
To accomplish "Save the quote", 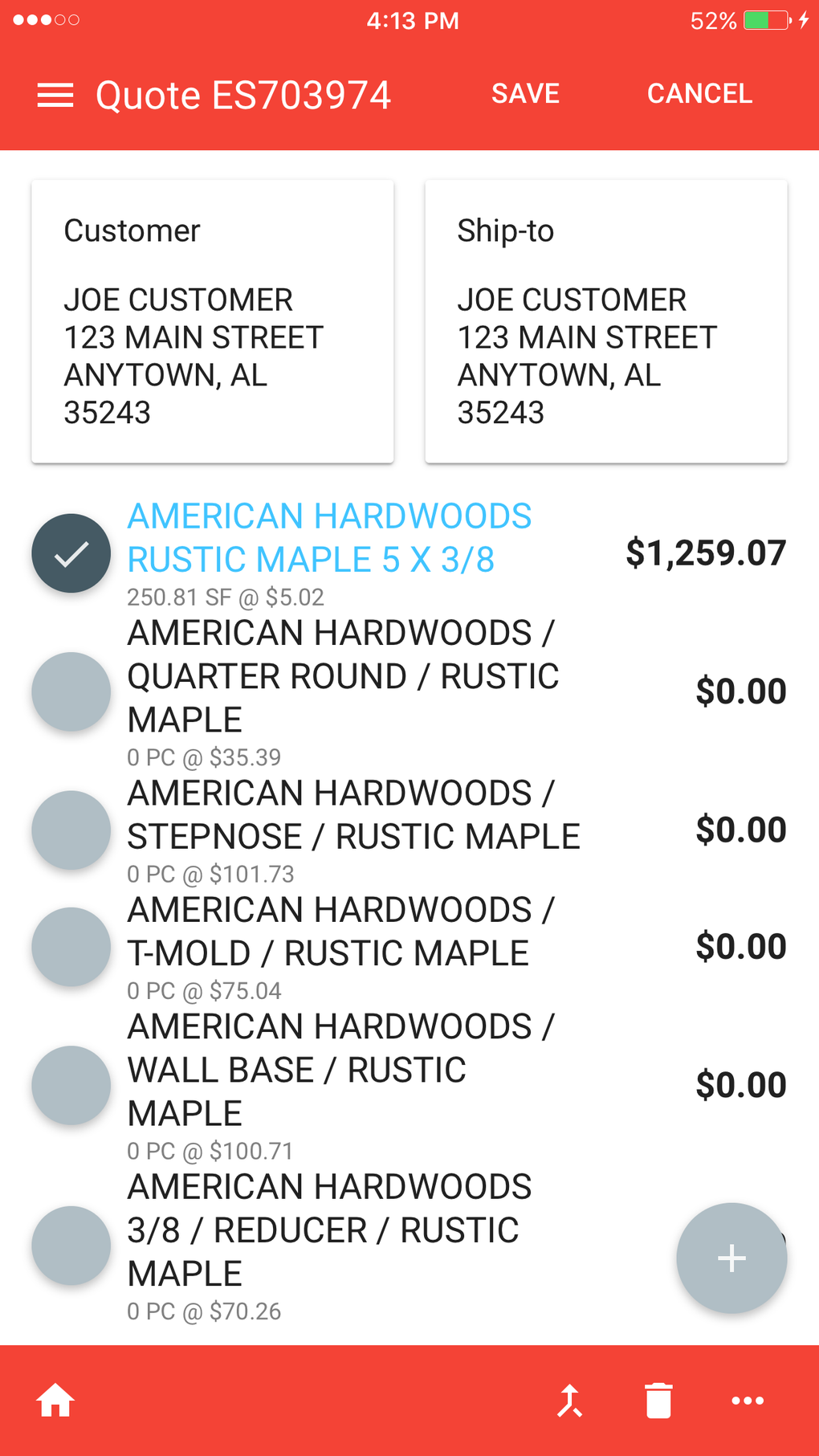I will click(525, 94).
